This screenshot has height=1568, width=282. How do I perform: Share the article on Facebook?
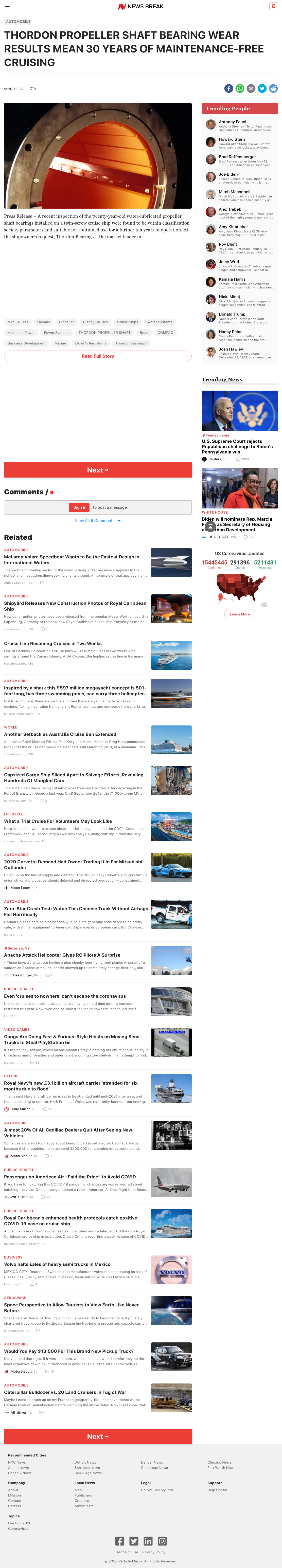229,88
